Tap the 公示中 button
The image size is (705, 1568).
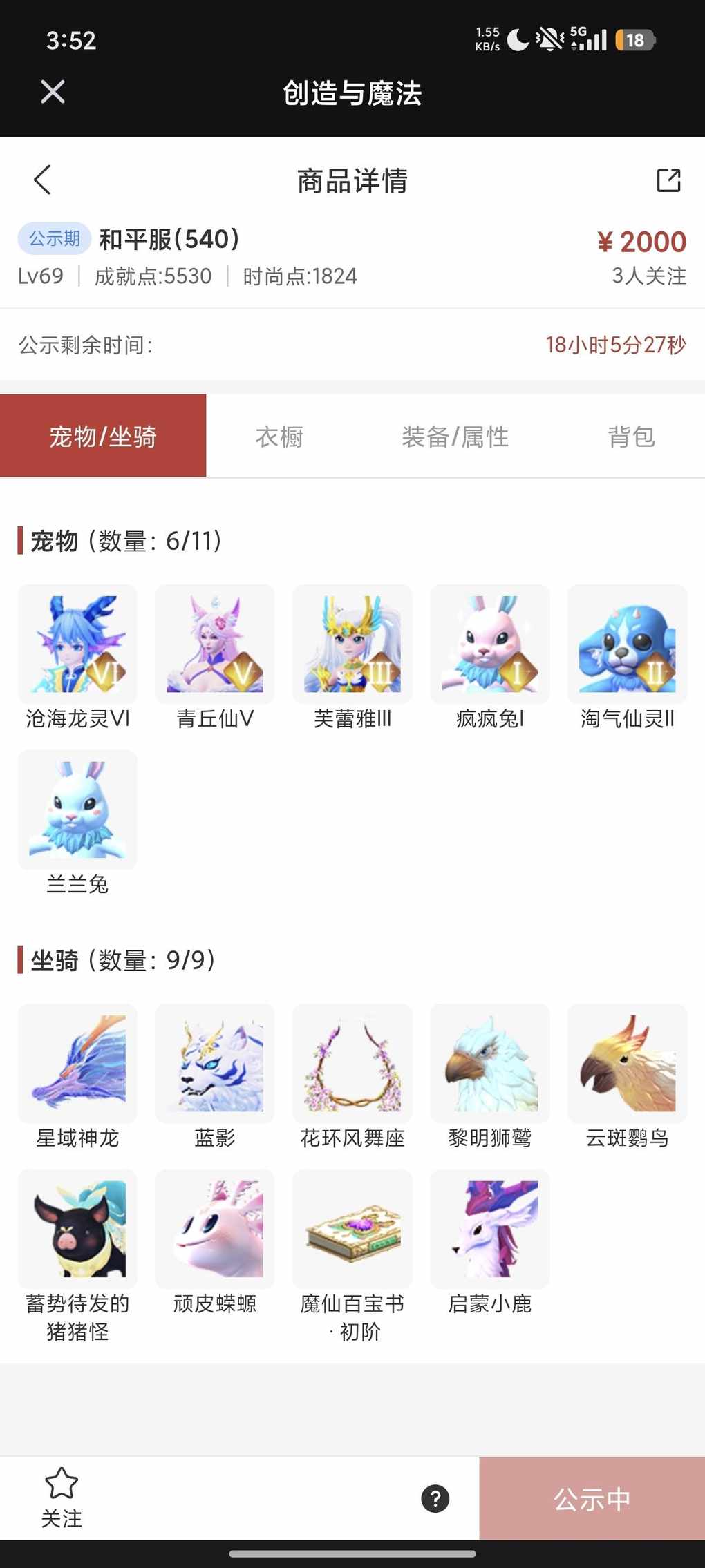click(592, 1499)
